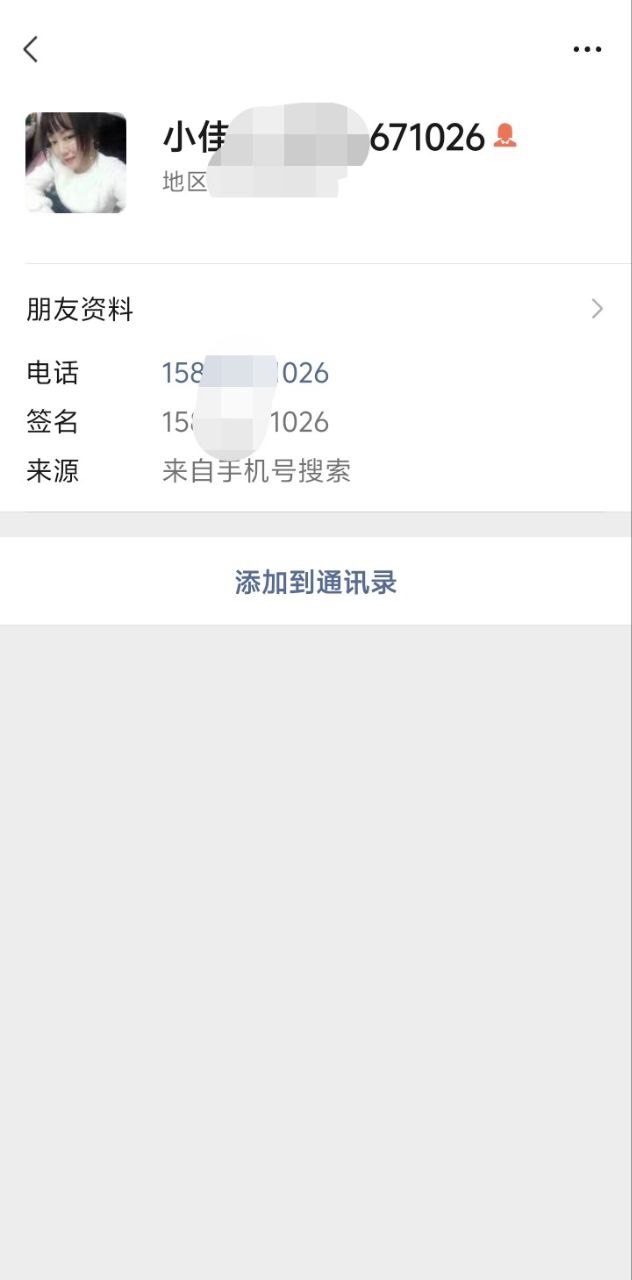Open the three-dot overflow menu

(587, 49)
